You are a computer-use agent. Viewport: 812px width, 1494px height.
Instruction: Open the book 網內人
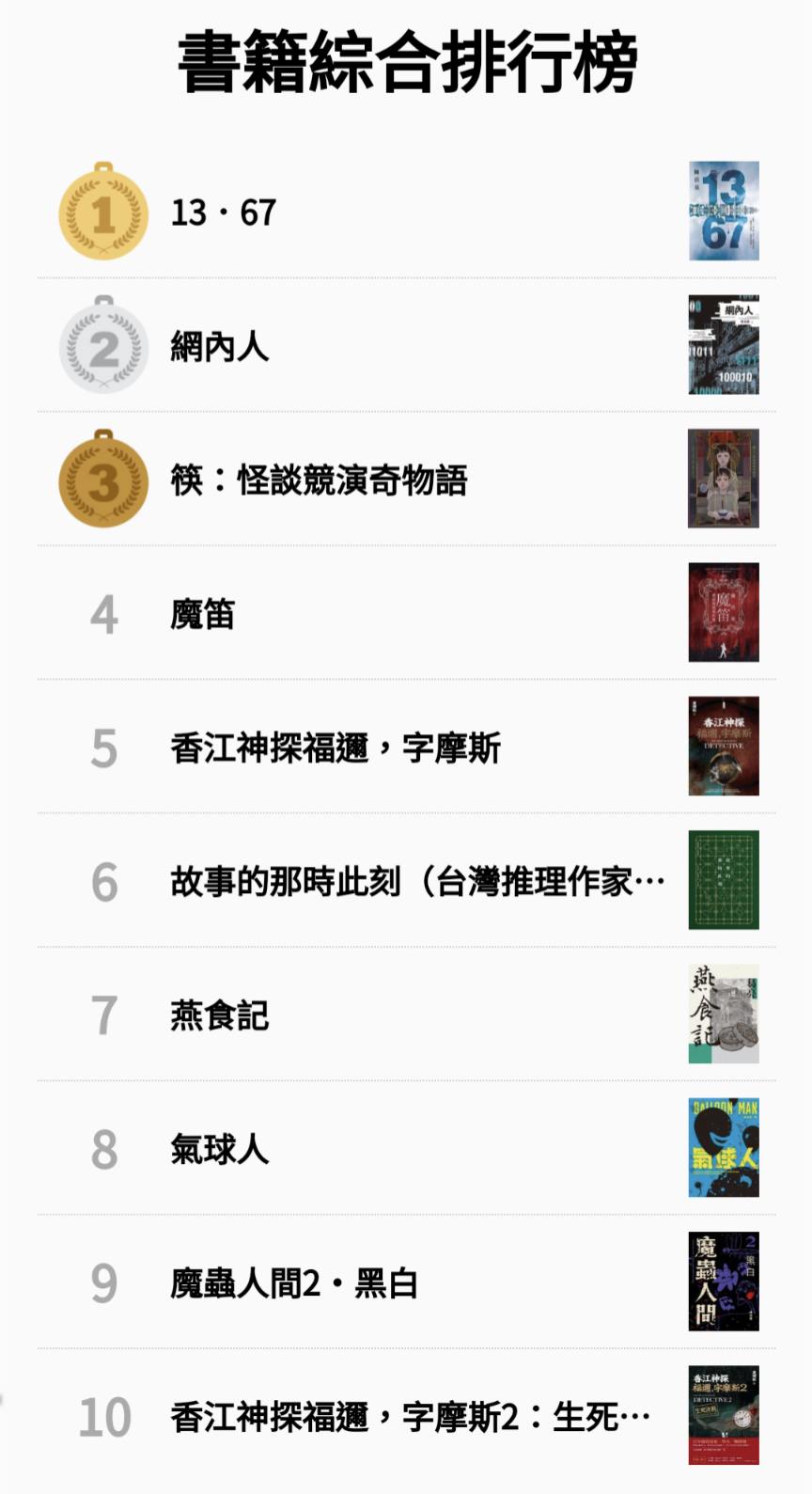220,347
